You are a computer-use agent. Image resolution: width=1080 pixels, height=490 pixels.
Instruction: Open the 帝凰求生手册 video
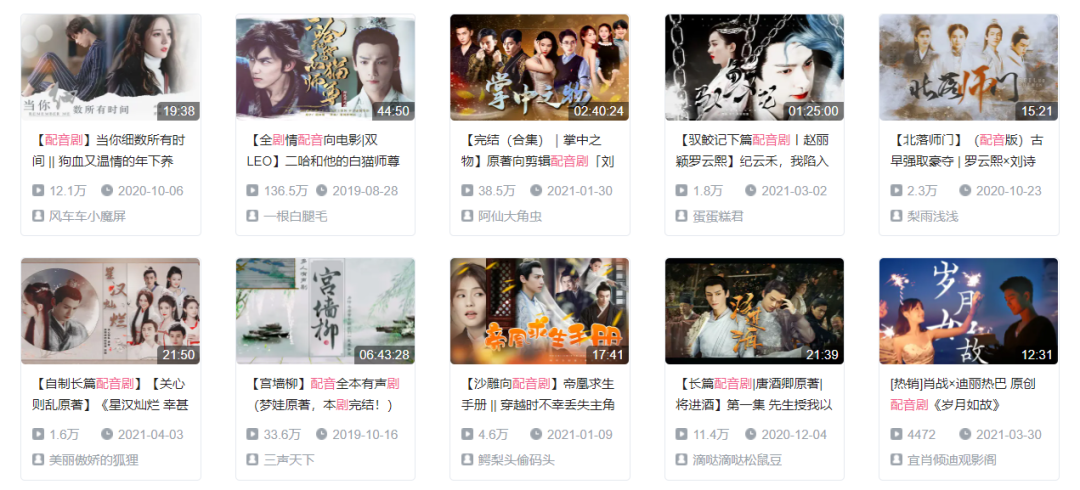pos(539,311)
